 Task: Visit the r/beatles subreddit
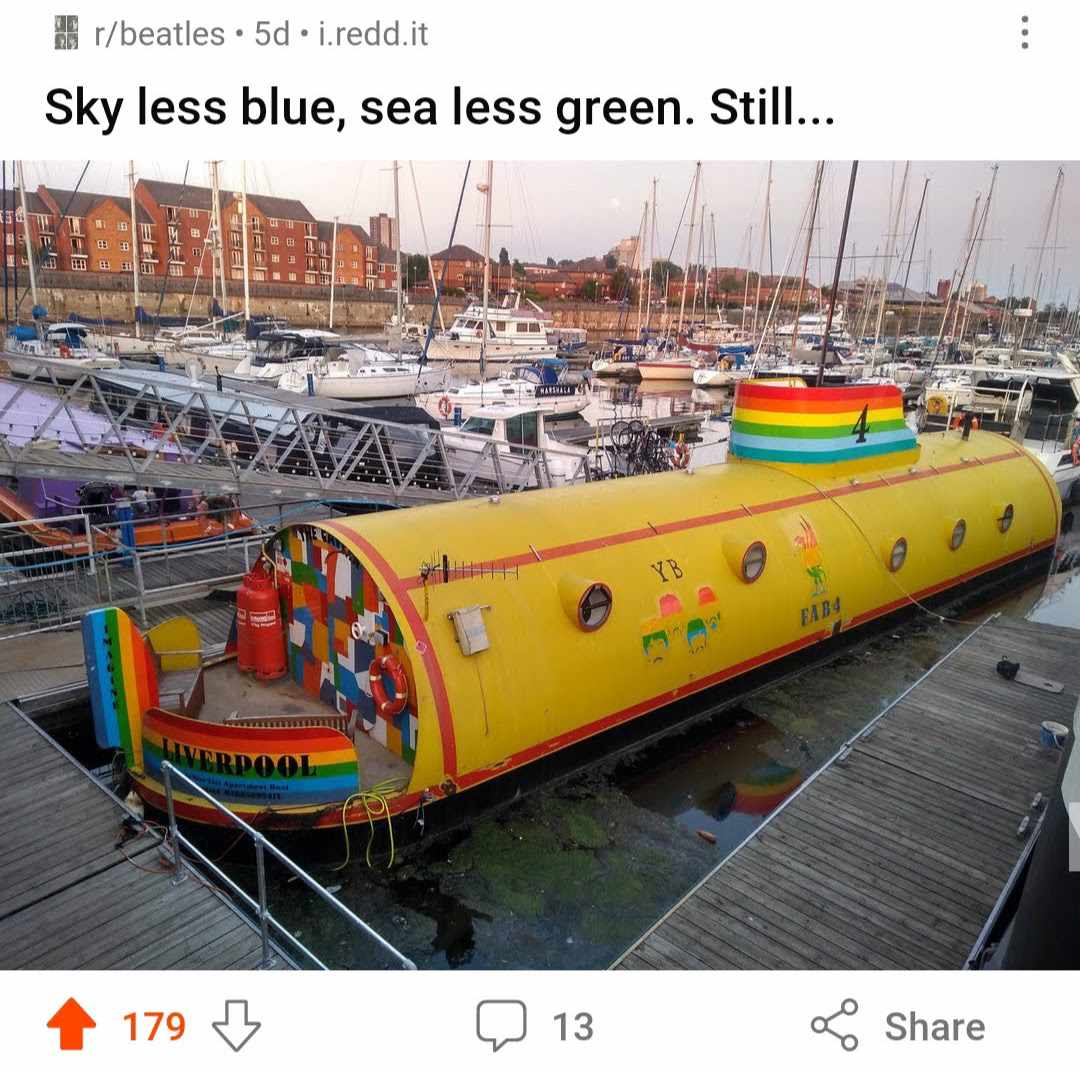click(159, 34)
